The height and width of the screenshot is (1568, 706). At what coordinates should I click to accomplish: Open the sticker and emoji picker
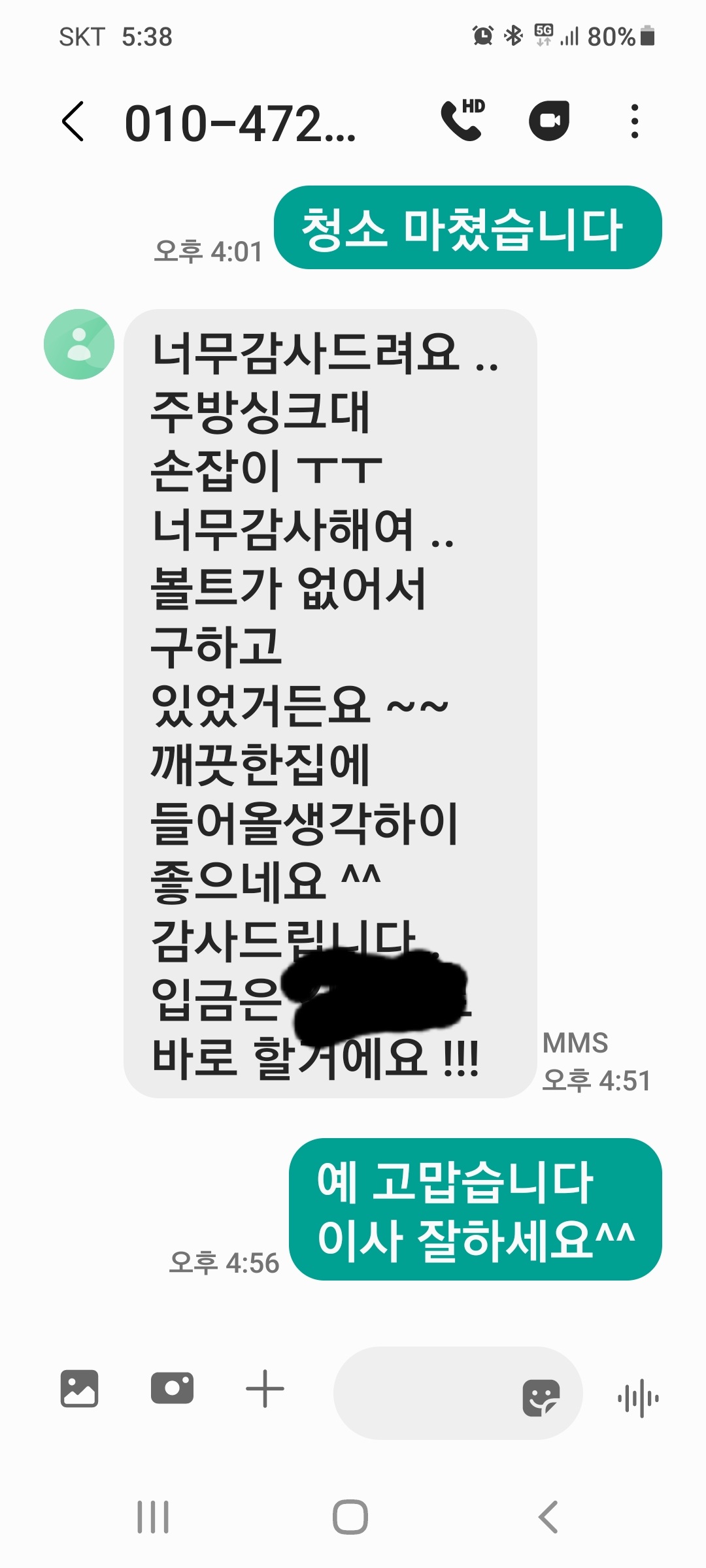coord(541,1397)
